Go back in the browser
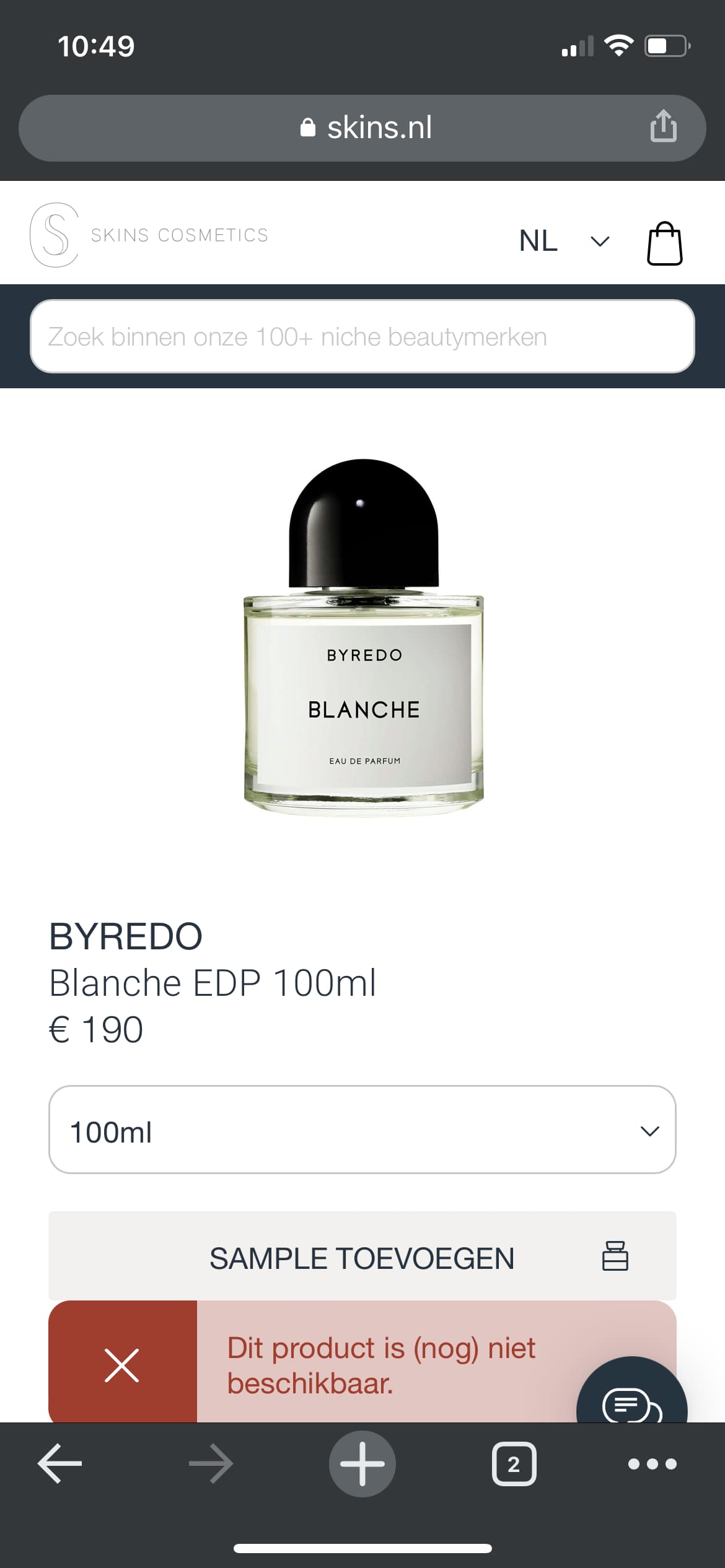 [x=60, y=1464]
